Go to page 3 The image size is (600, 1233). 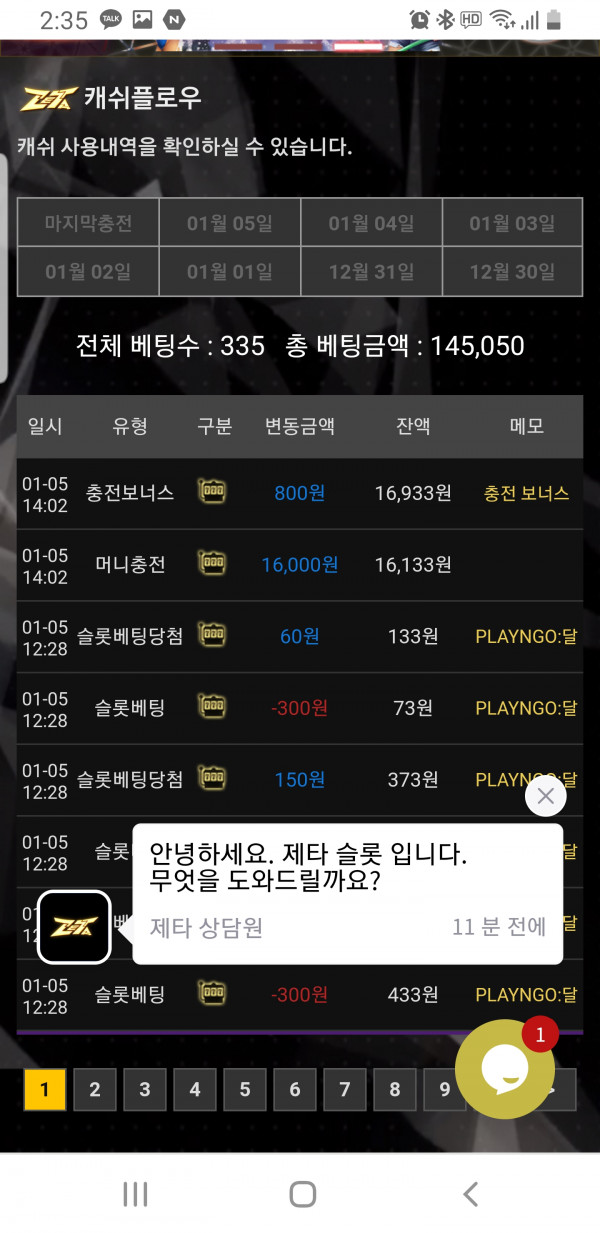(145, 1090)
